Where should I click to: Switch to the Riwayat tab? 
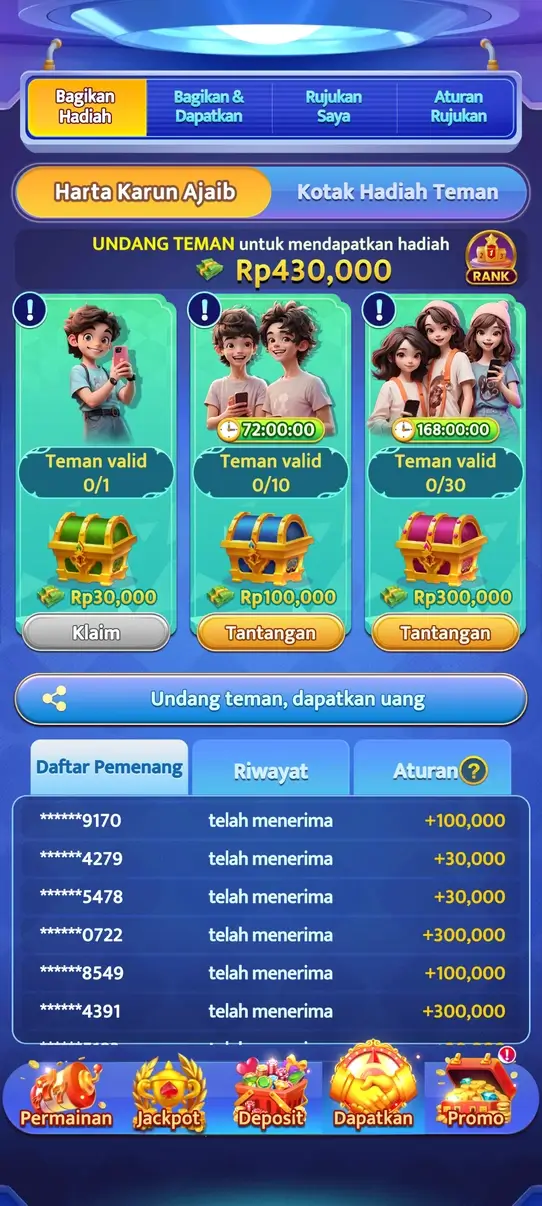click(x=270, y=770)
